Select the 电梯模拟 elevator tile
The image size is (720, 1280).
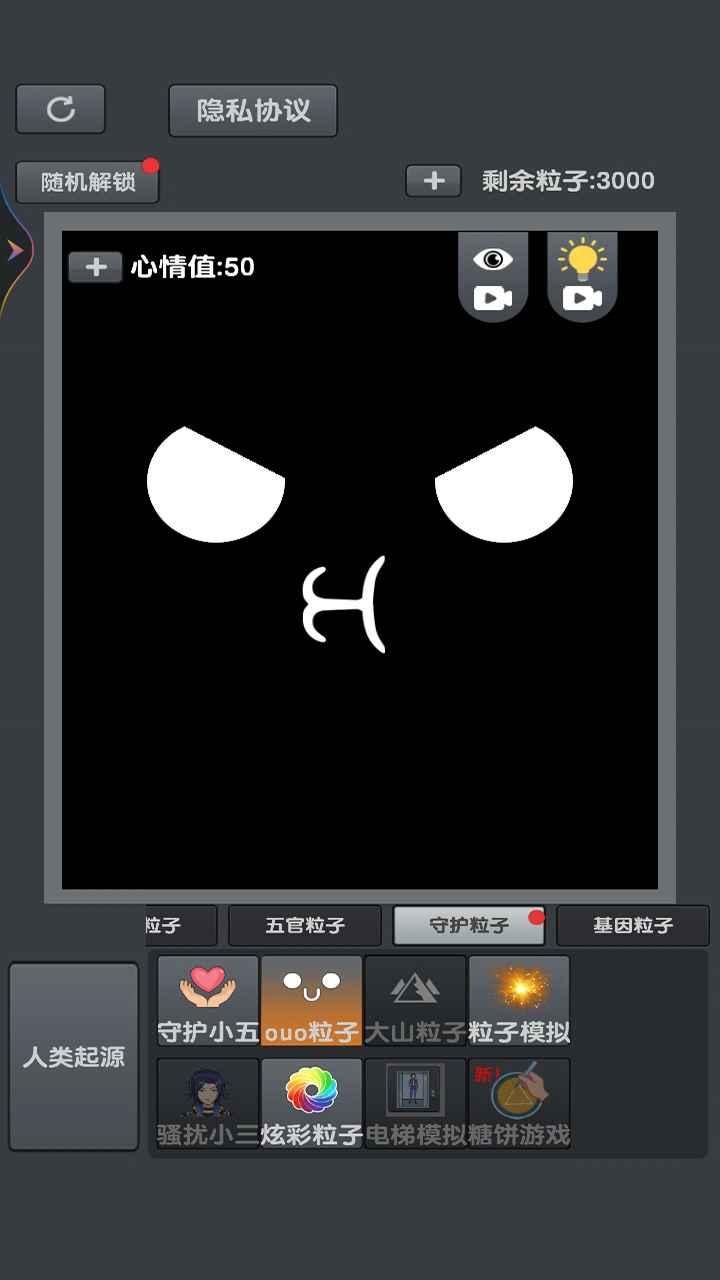click(x=415, y=1103)
